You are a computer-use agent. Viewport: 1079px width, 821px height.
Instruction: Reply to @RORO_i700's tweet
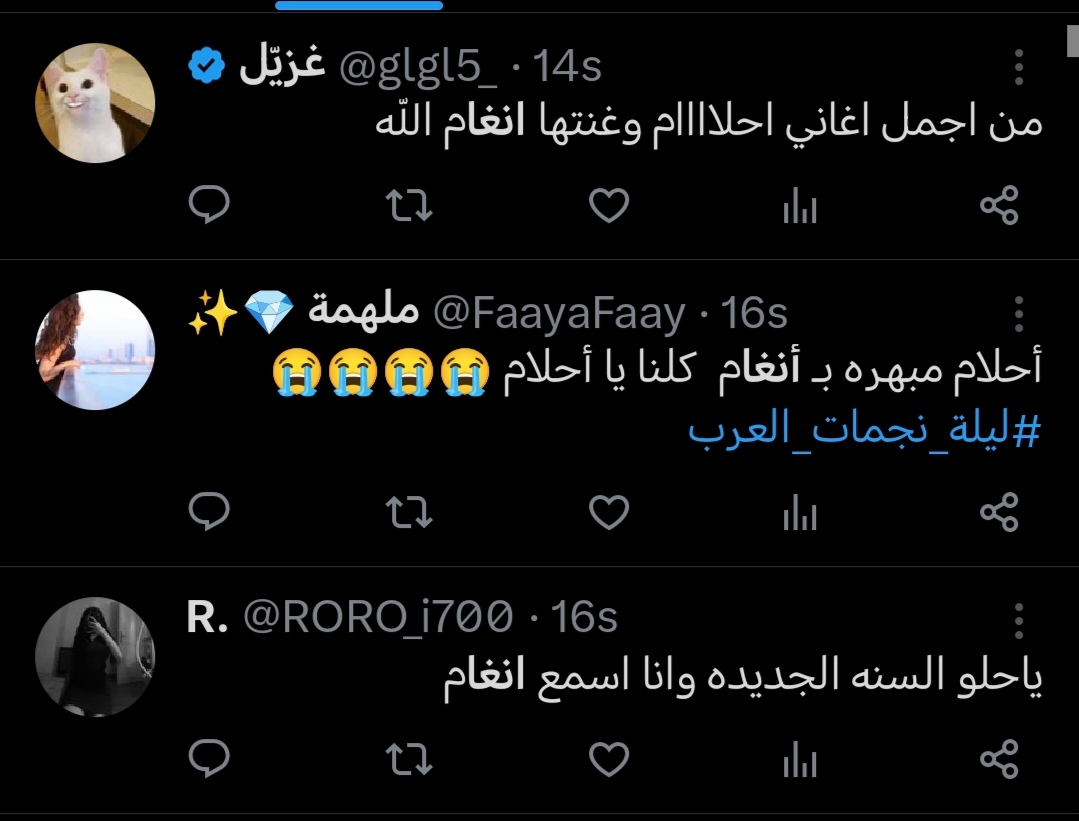point(210,759)
